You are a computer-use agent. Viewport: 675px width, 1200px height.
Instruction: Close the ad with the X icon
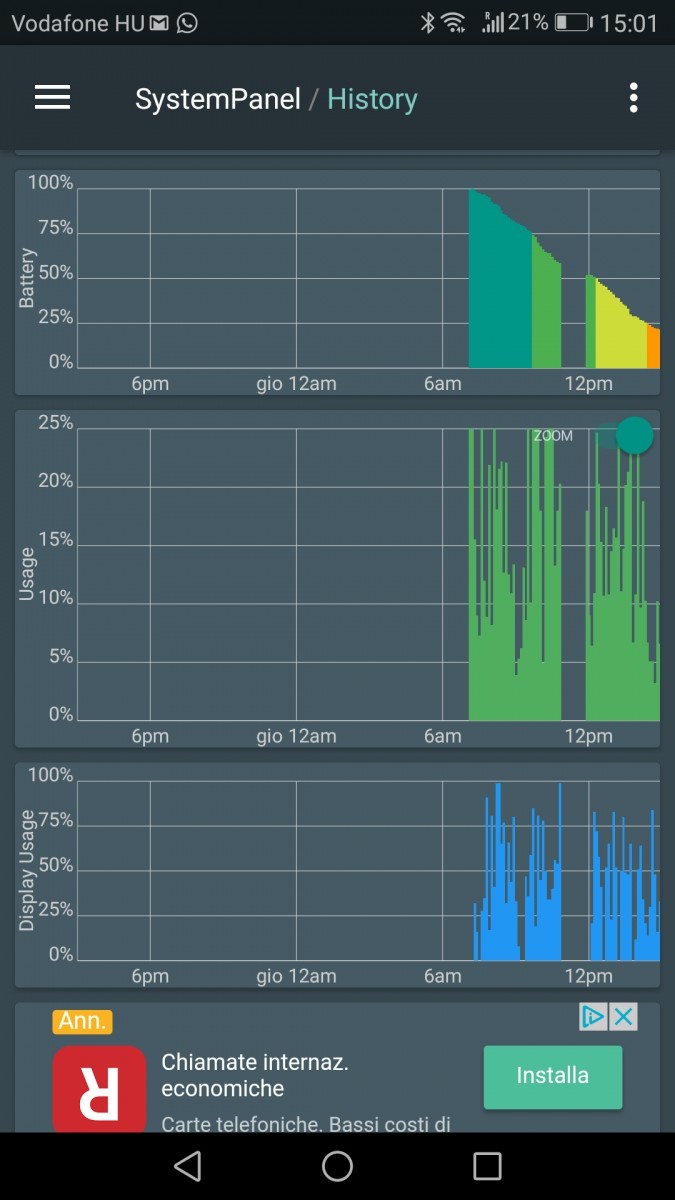coord(623,1017)
